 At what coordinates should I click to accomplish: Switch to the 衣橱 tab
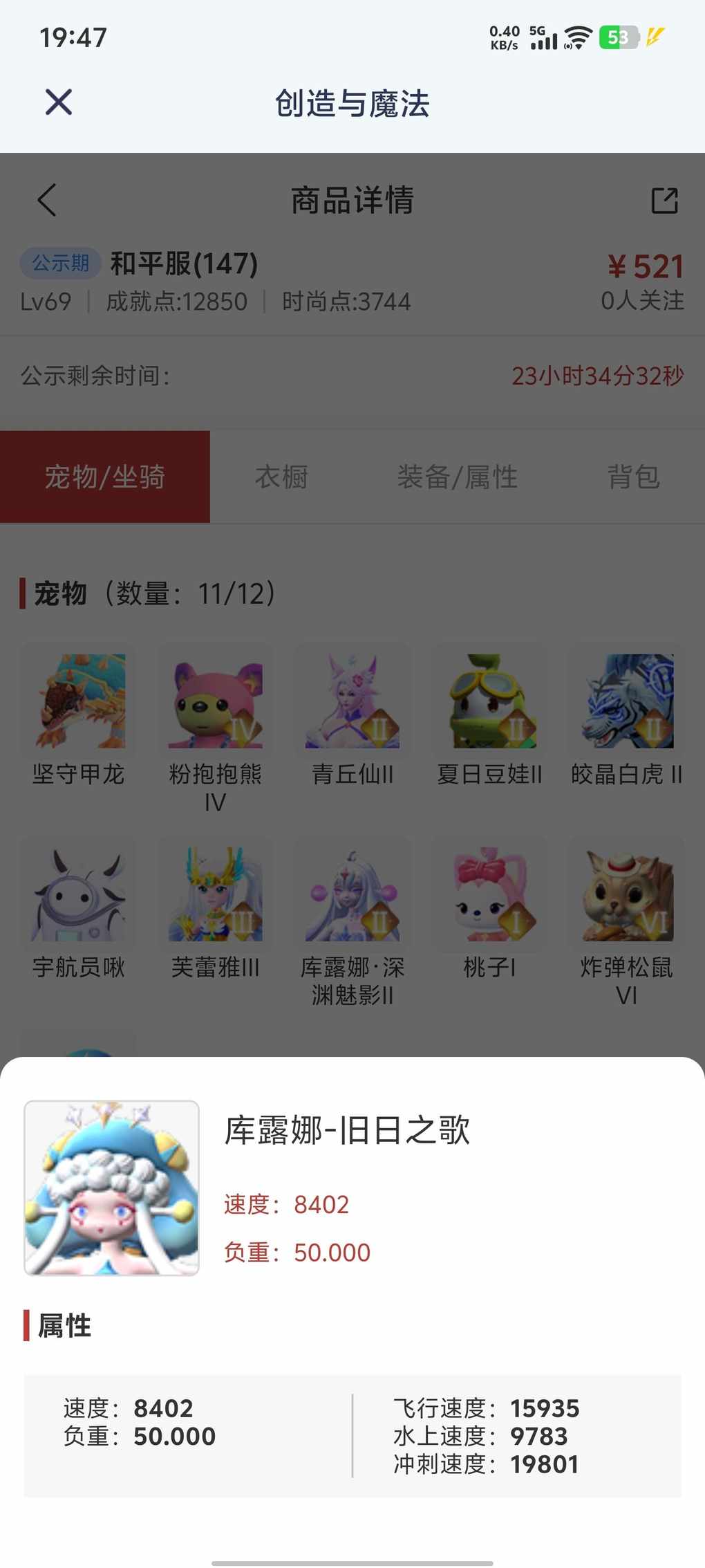pos(281,477)
